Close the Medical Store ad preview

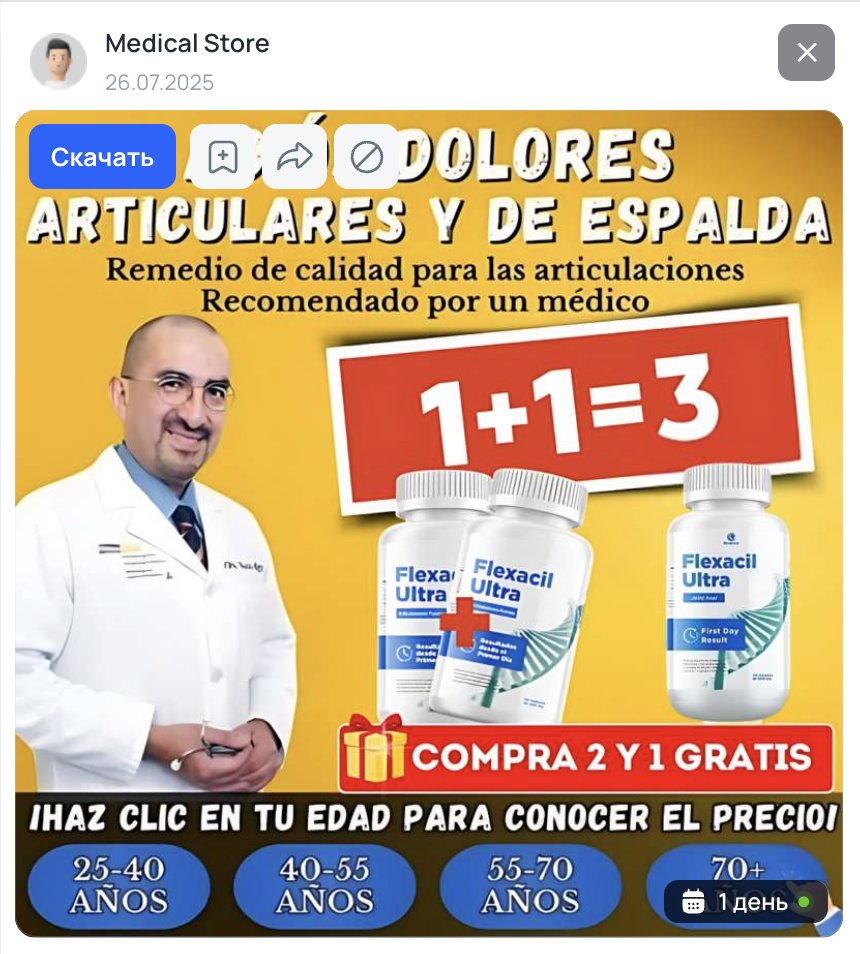(x=806, y=52)
